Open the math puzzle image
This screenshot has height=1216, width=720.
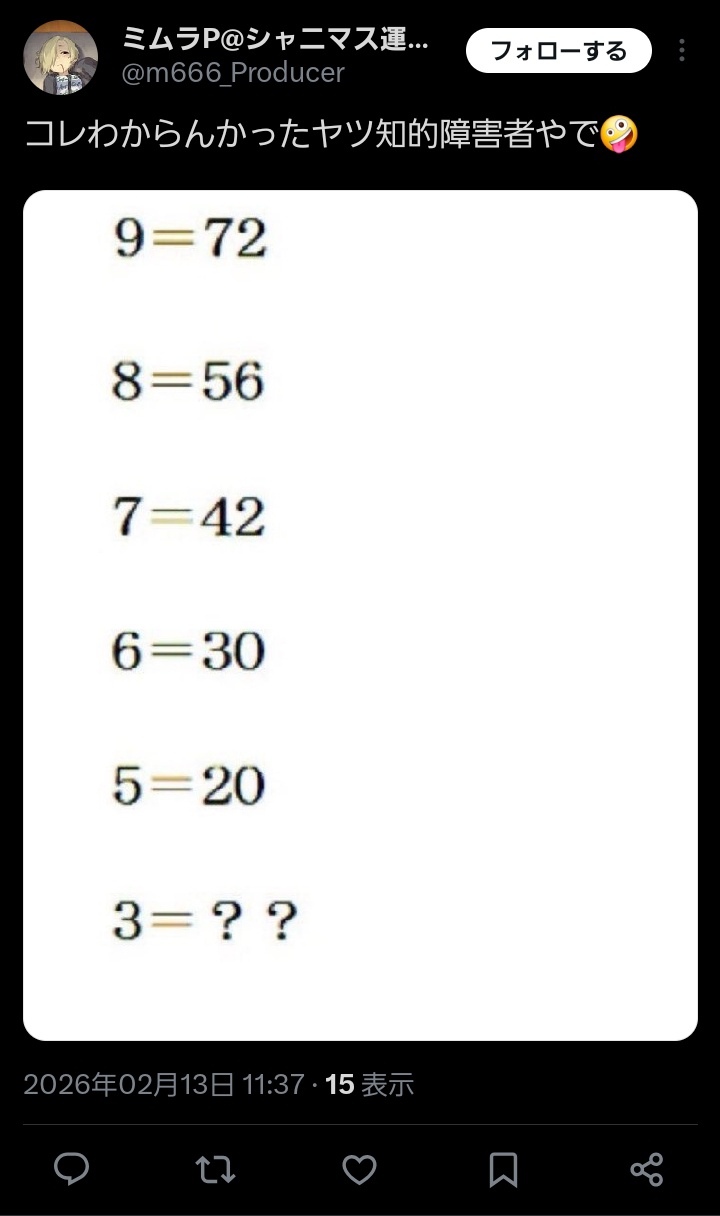360,615
